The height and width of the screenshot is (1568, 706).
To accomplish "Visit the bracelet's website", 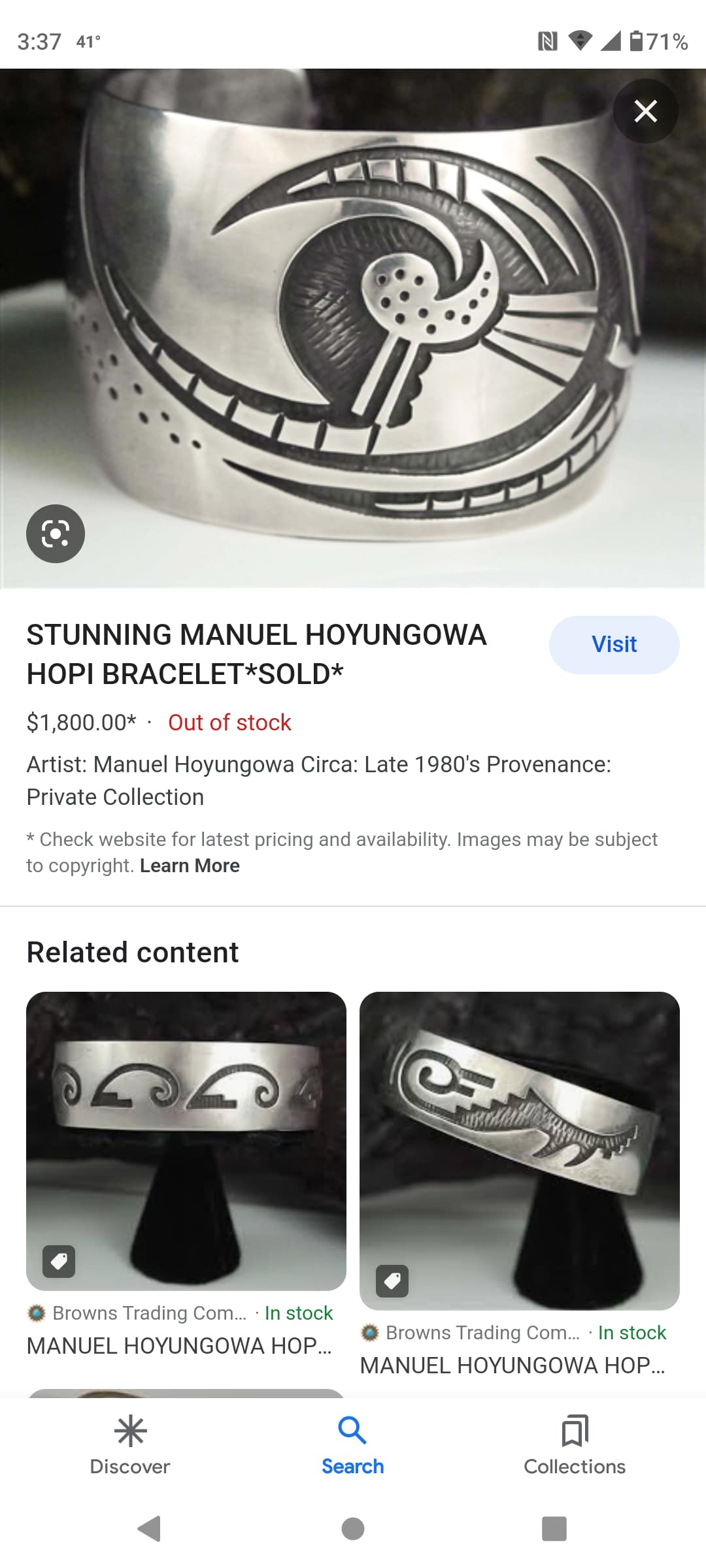I will pyautogui.click(x=614, y=644).
